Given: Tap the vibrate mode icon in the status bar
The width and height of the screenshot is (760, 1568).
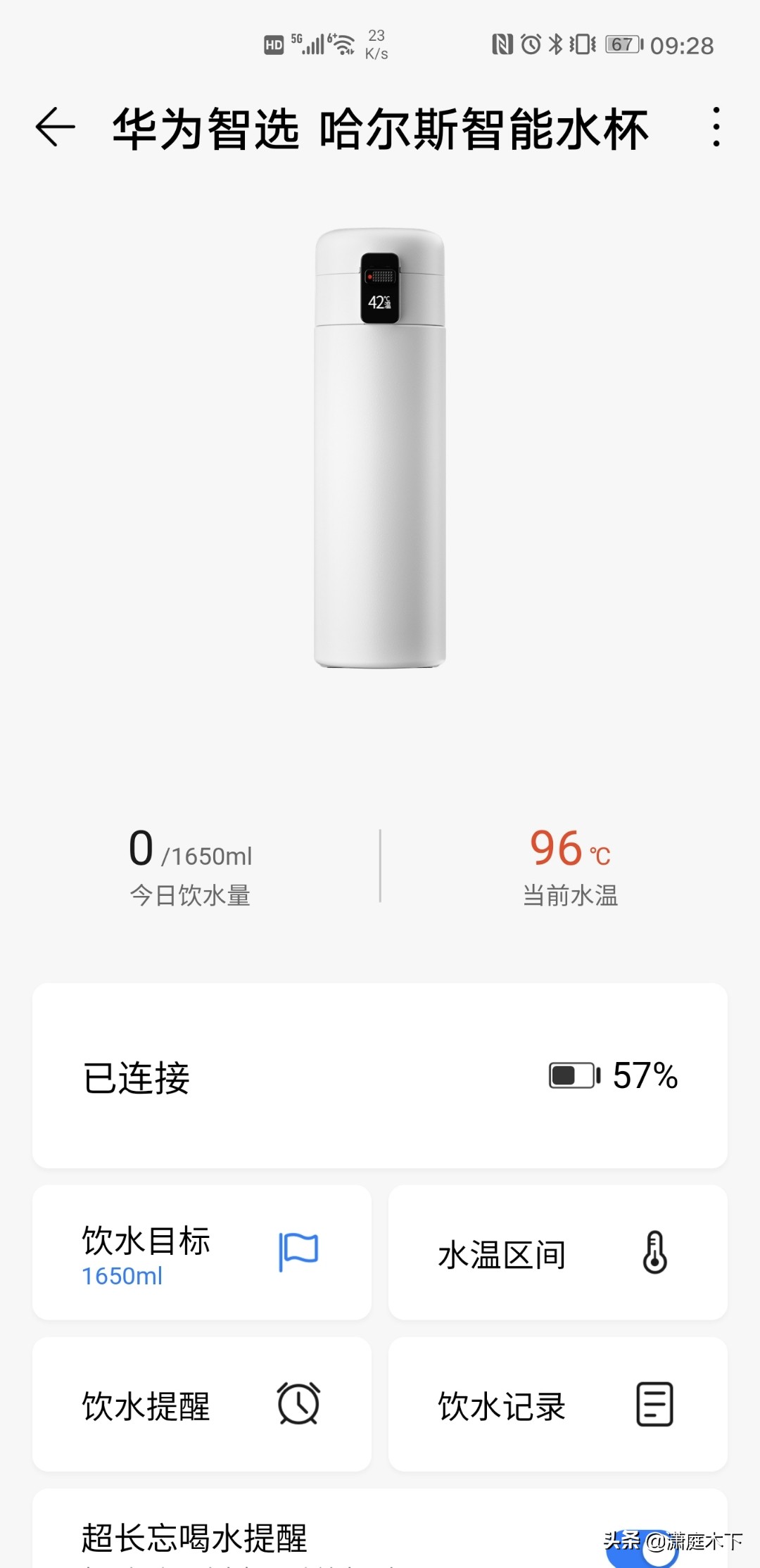Looking at the screenshot, I should pos(581,45).
